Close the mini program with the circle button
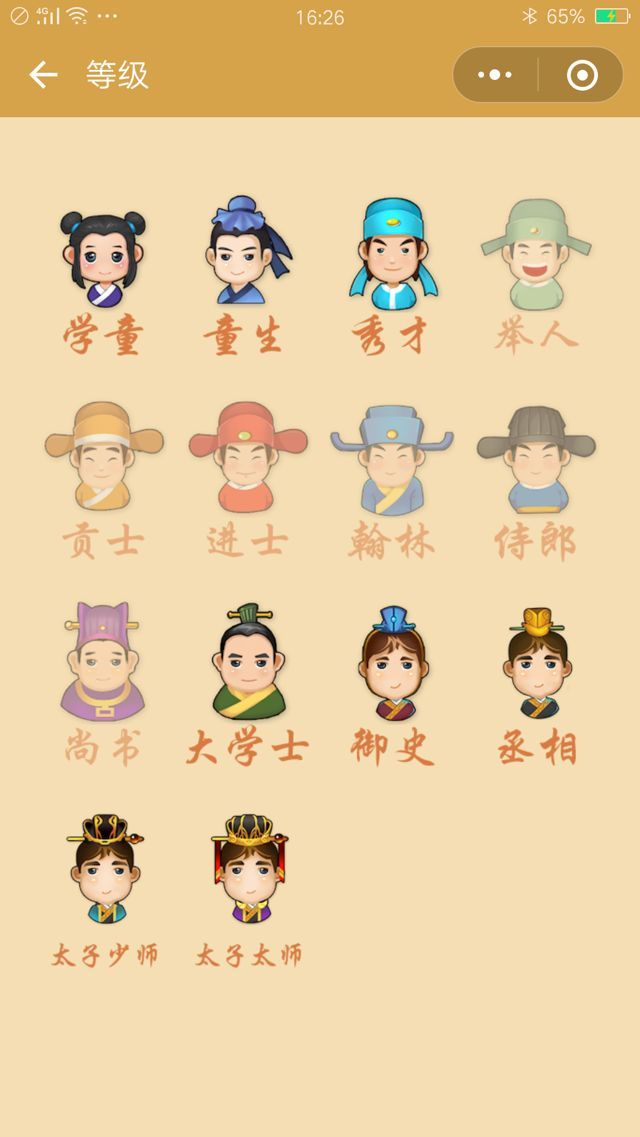Viewport: 640px width, 1137px height. click(582, 75)
